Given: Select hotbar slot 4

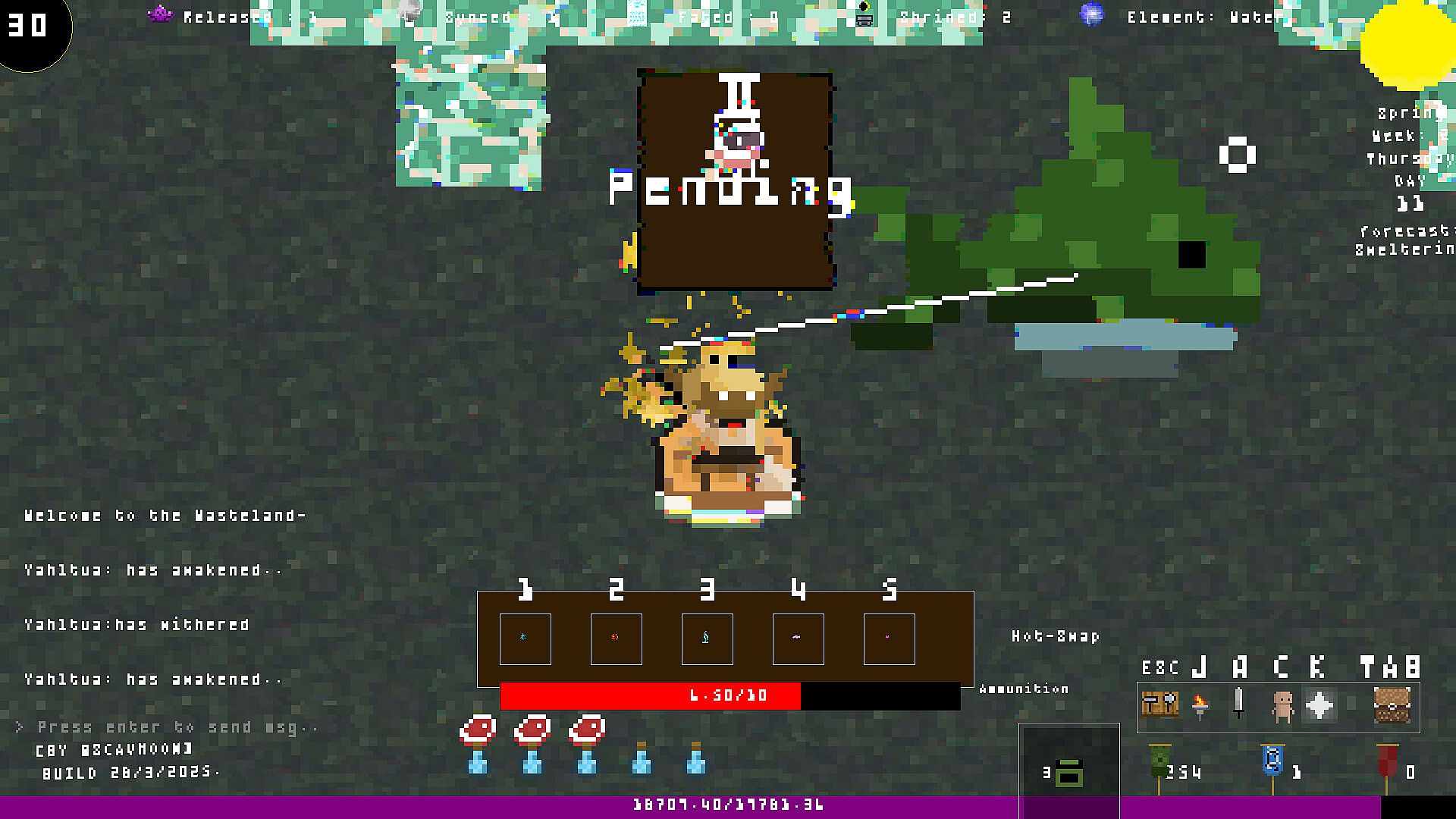Looking at the screenshot, I should [798, 639].
